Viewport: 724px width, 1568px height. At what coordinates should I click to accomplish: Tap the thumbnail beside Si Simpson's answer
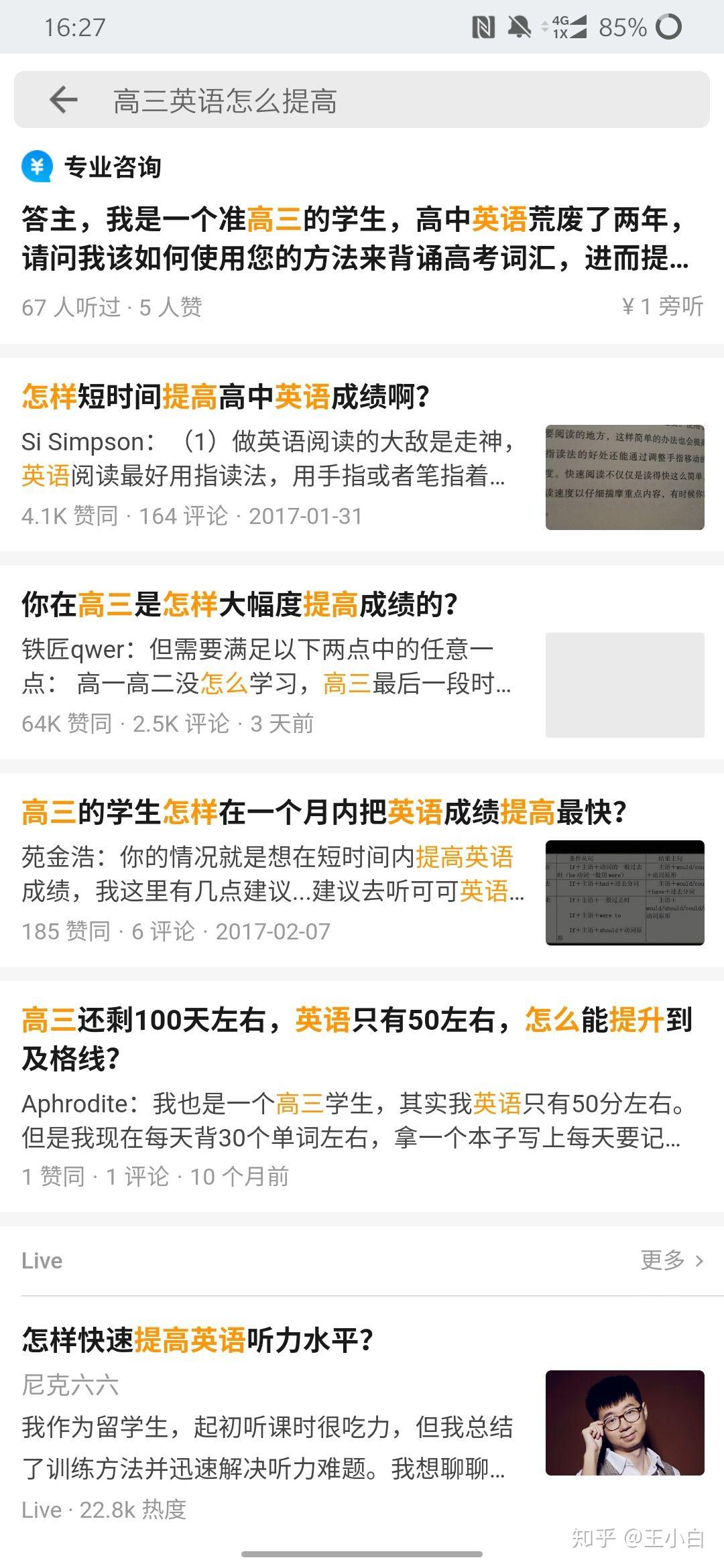tap(625, 477)
